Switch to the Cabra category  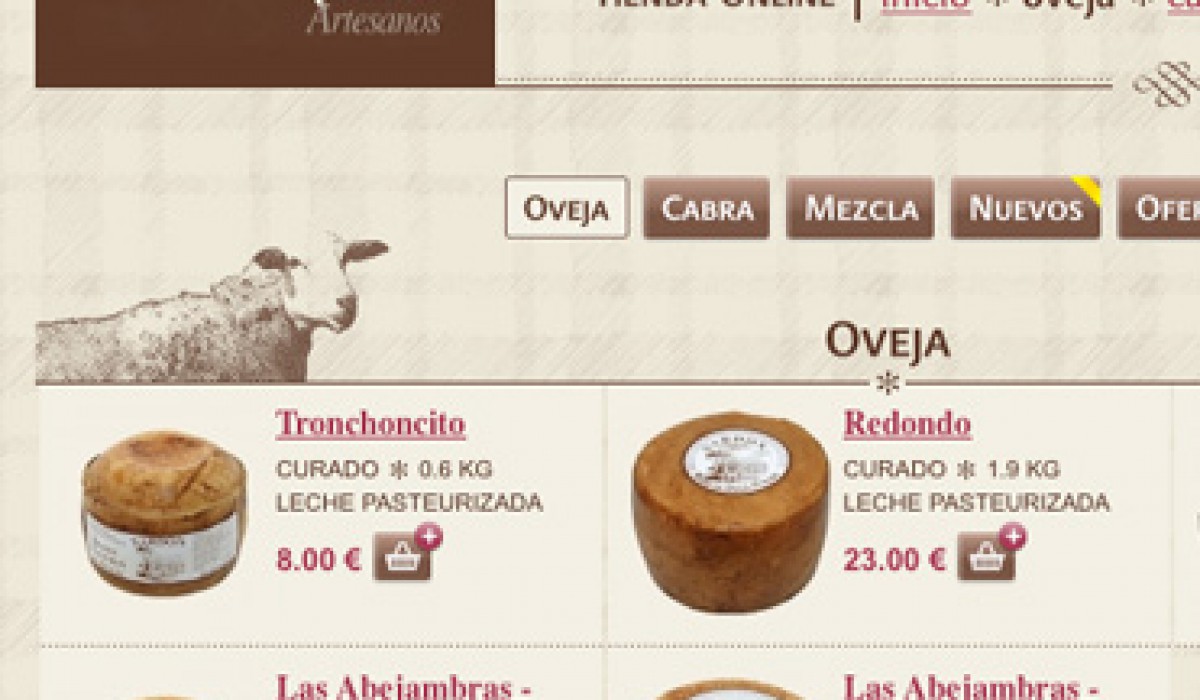pos(706,208)
